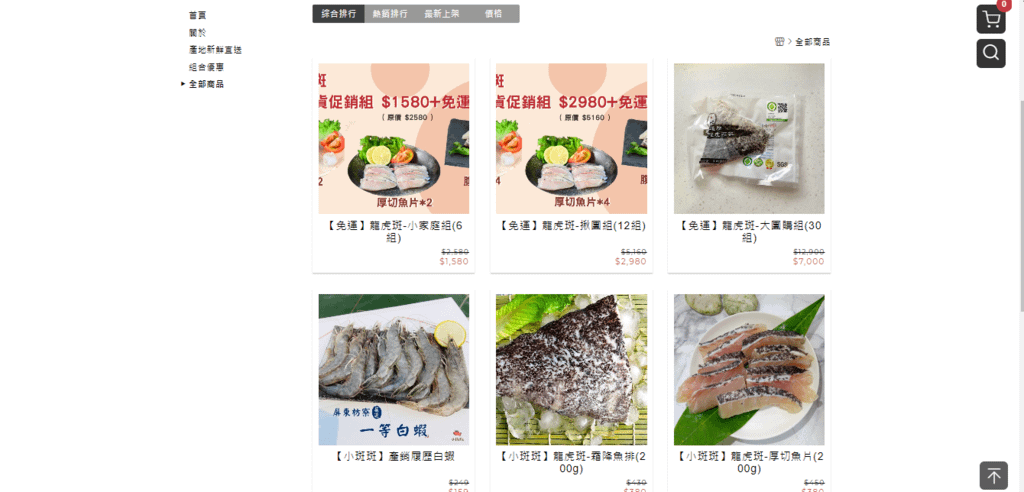View the 龍虎斑-大團購組(30組) product
This screenshot has width=1024, height=492.
coord(749,139)
